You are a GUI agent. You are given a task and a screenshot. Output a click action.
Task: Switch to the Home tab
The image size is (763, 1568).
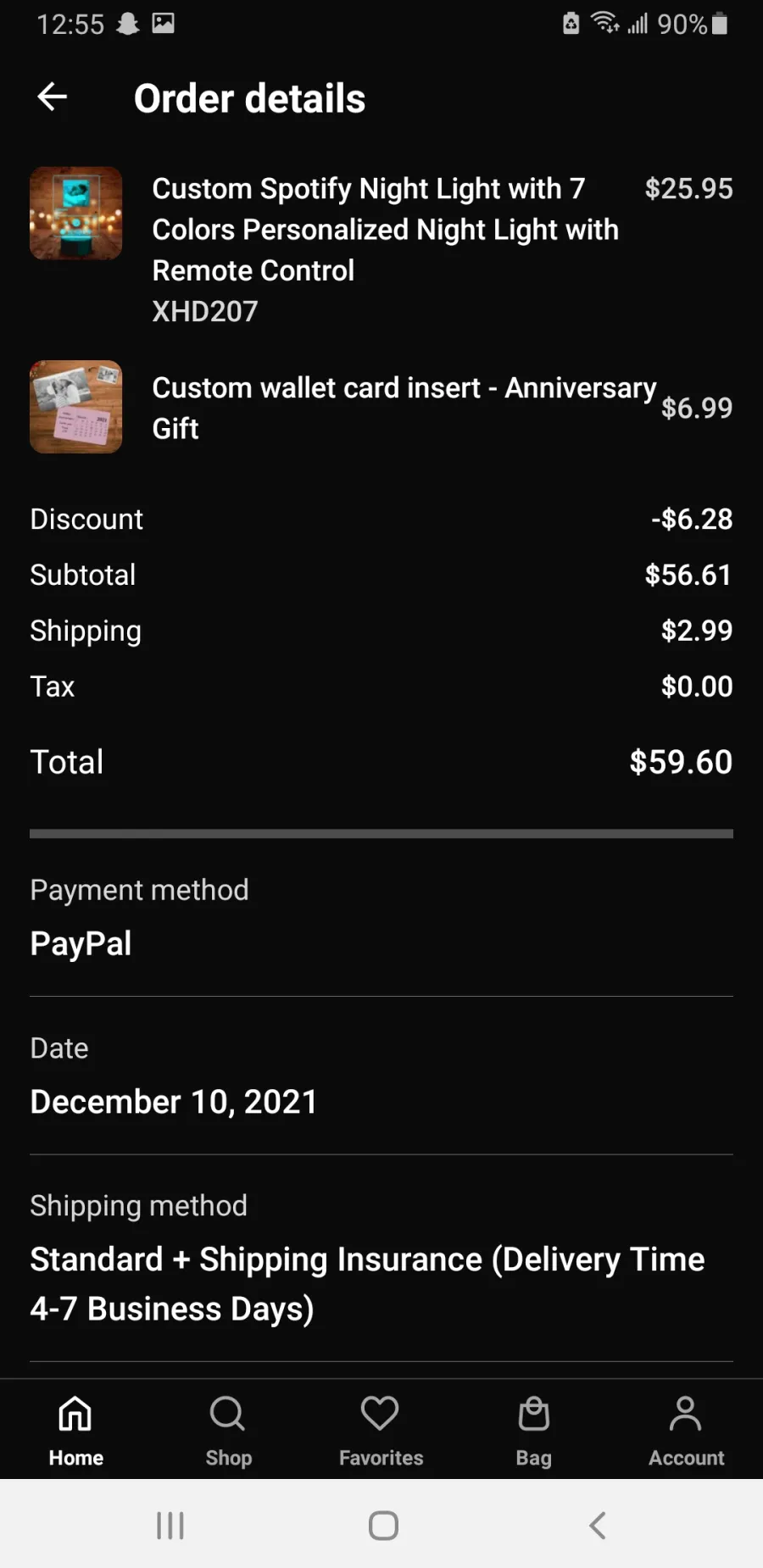click(x=76, y=1431)
